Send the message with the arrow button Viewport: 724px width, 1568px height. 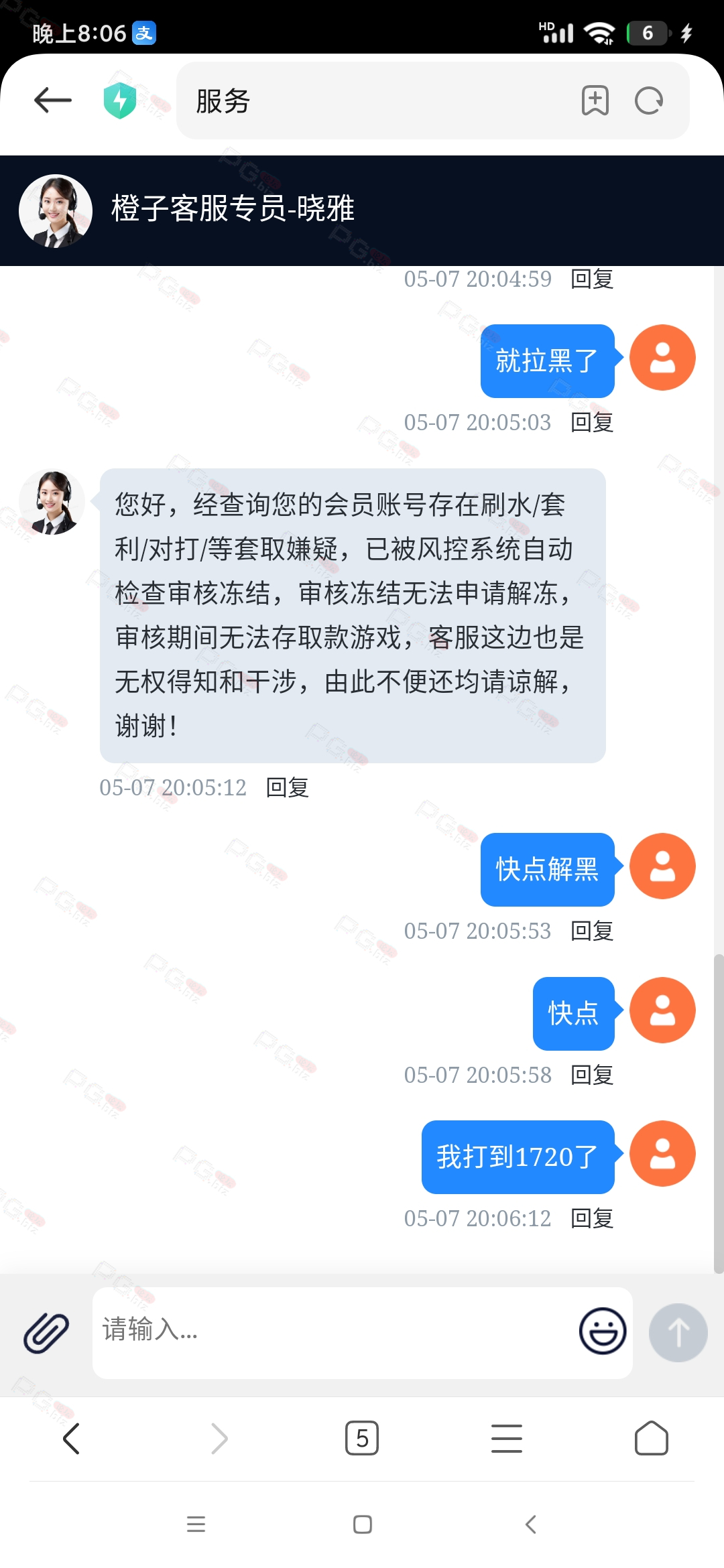click(678, 1332)
